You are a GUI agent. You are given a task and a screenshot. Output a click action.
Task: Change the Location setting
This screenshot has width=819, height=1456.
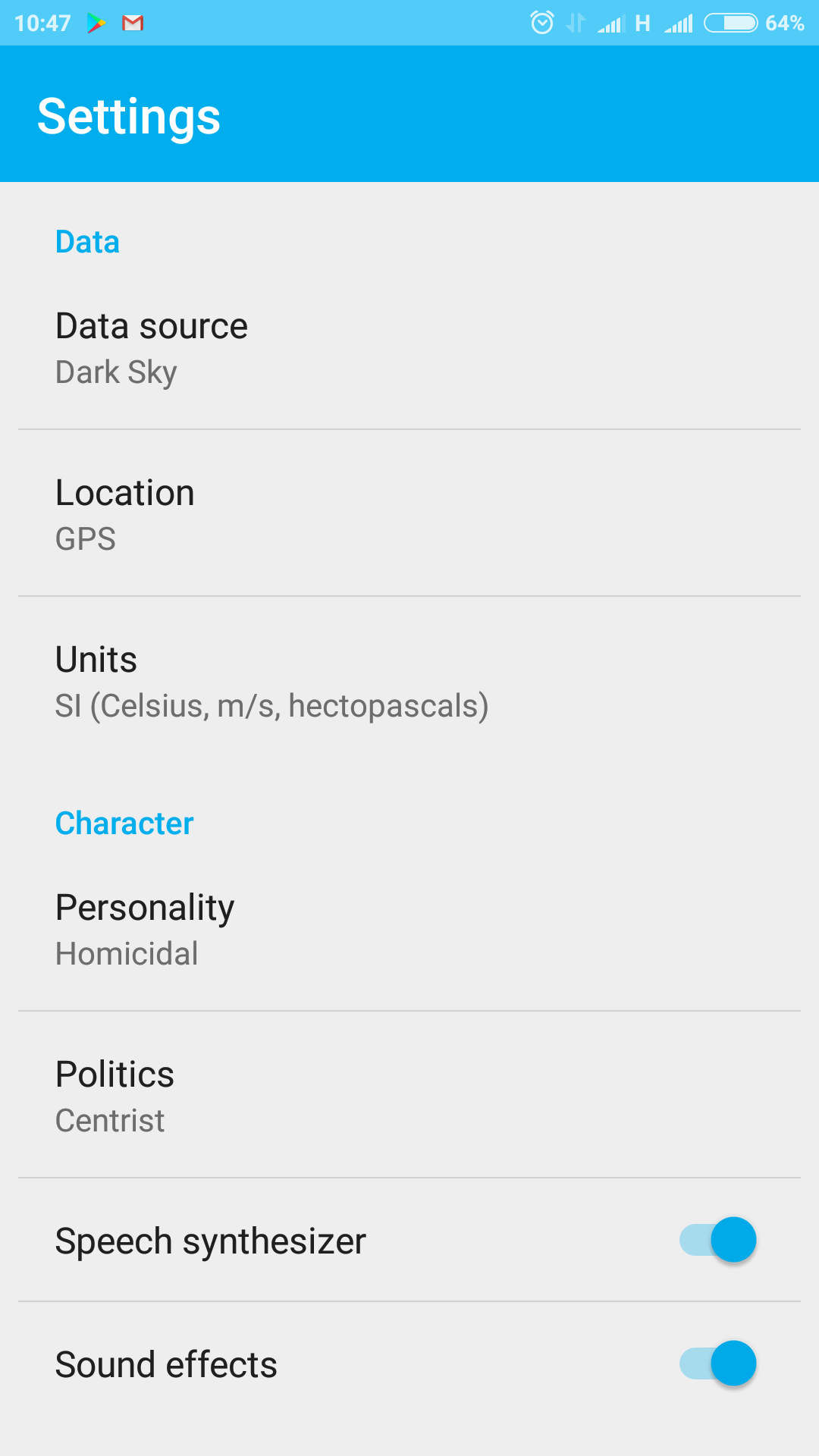coord(409,514)
